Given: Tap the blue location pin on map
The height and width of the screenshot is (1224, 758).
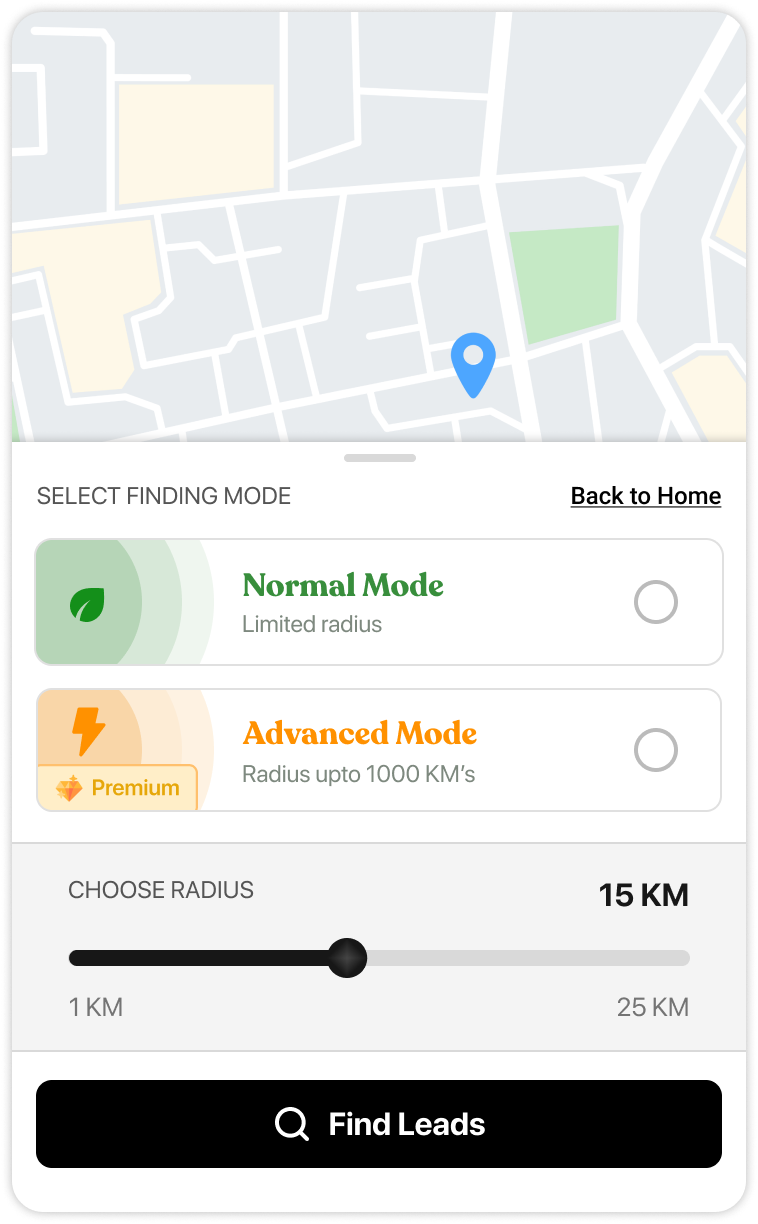Looking at the screenshot, I should [473, 361].
